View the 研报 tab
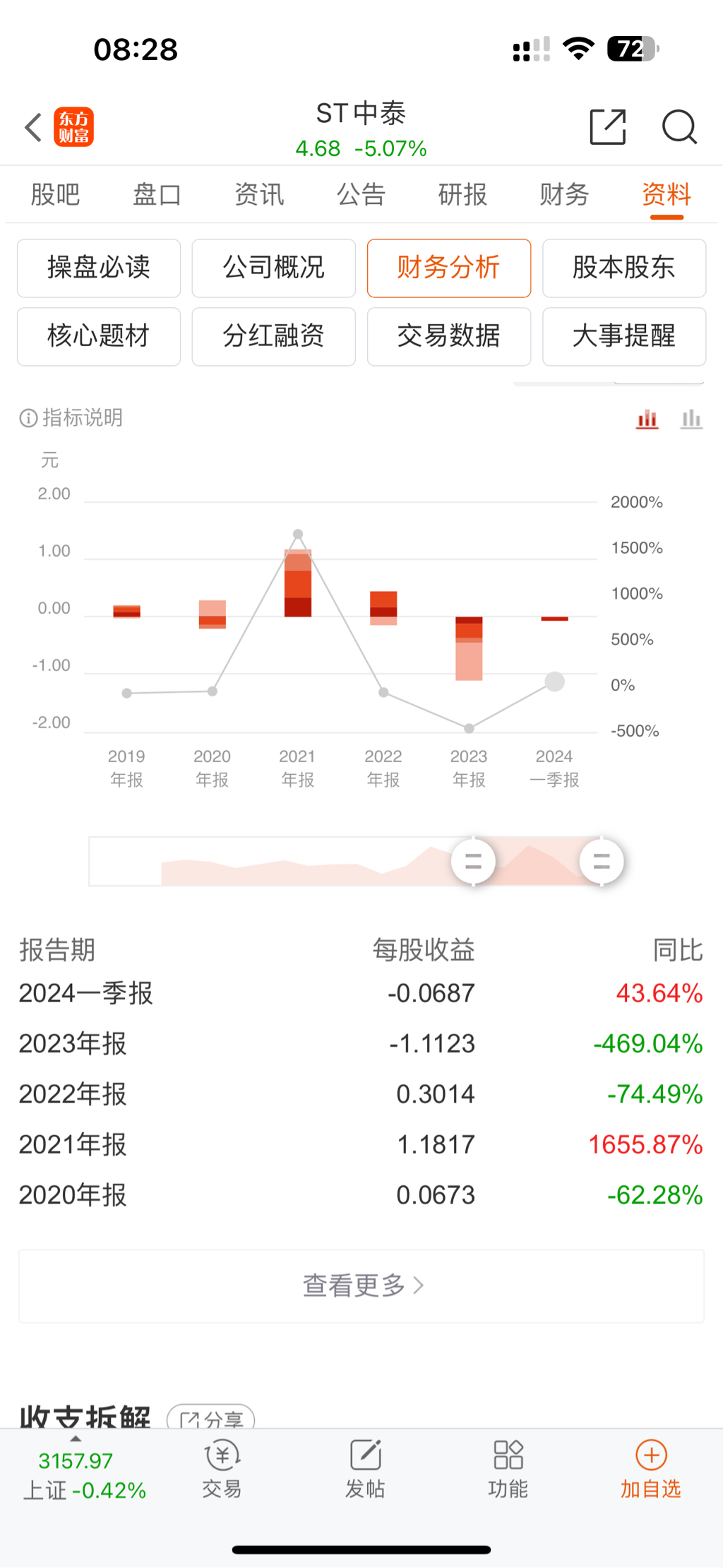The image size is (723, 1568). [462, 194]
